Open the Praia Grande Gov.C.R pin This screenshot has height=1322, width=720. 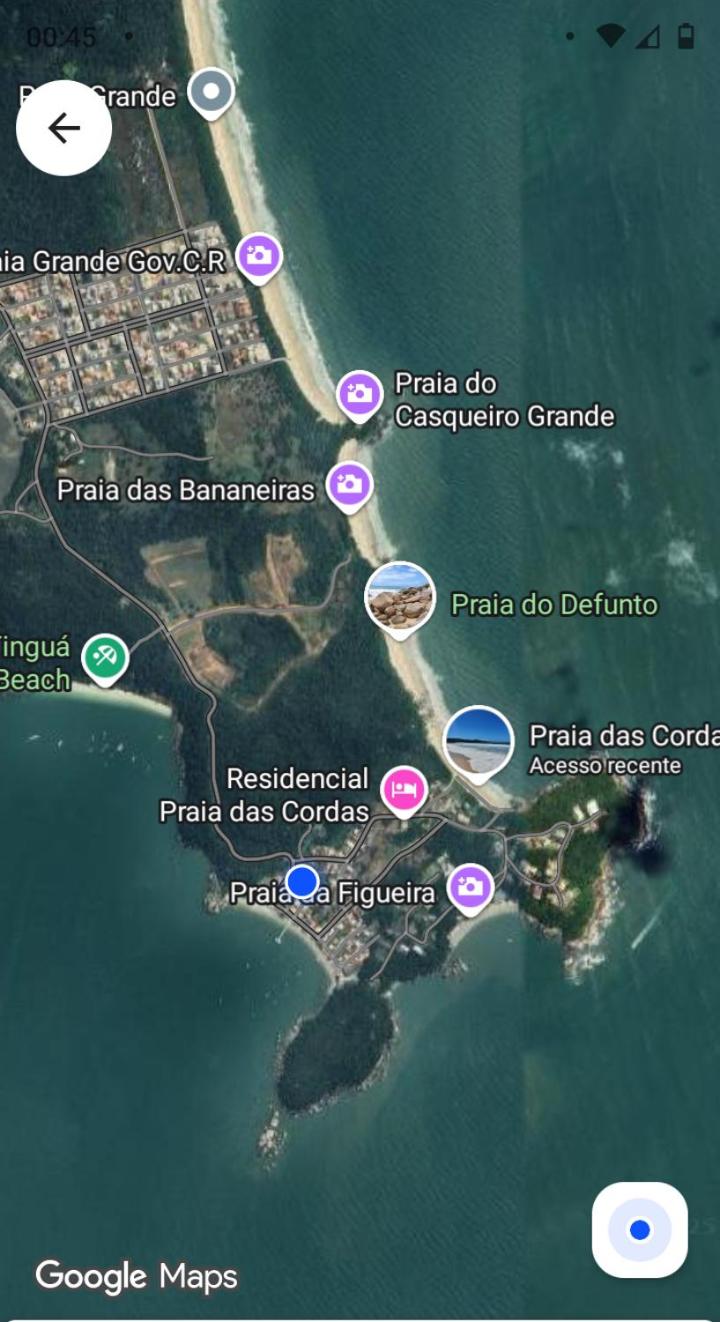pos(259,256)
